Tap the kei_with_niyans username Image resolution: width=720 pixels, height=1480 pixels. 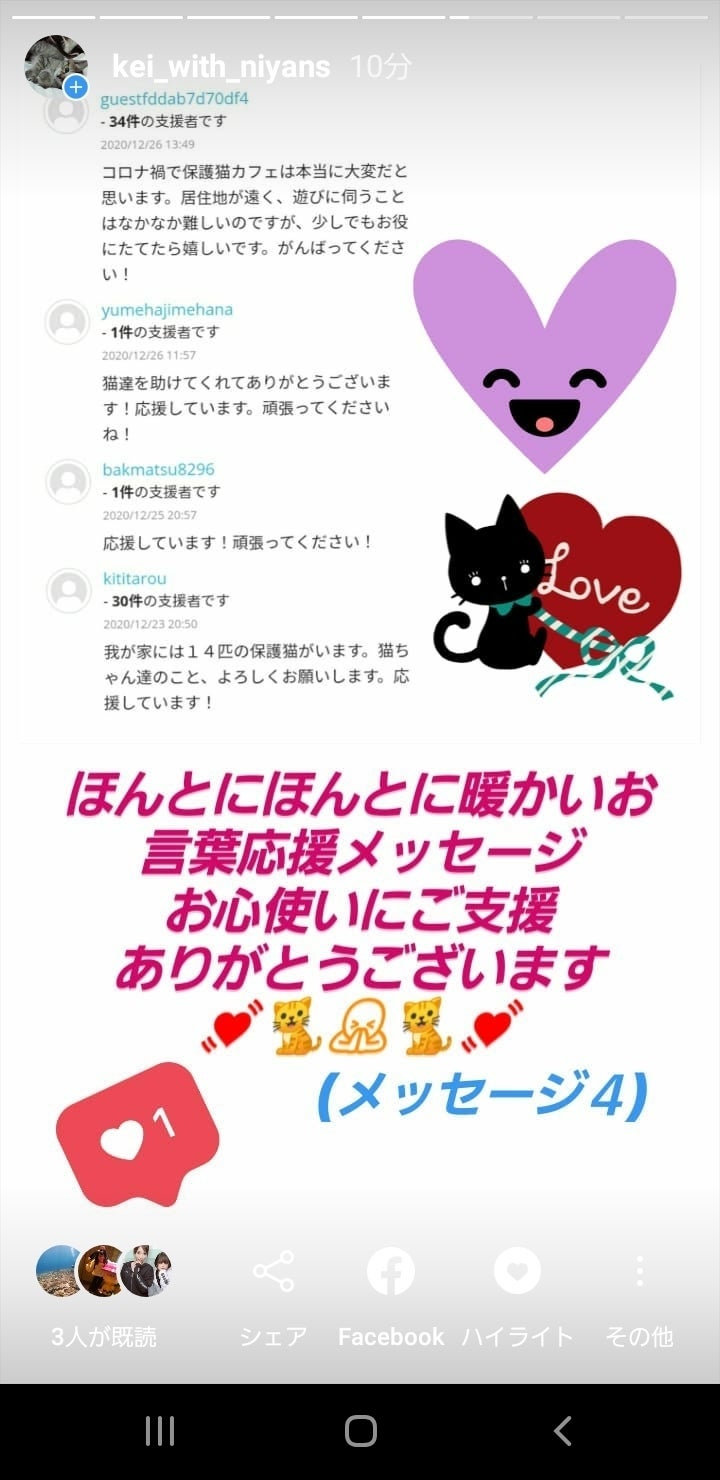tap(221, 67)
